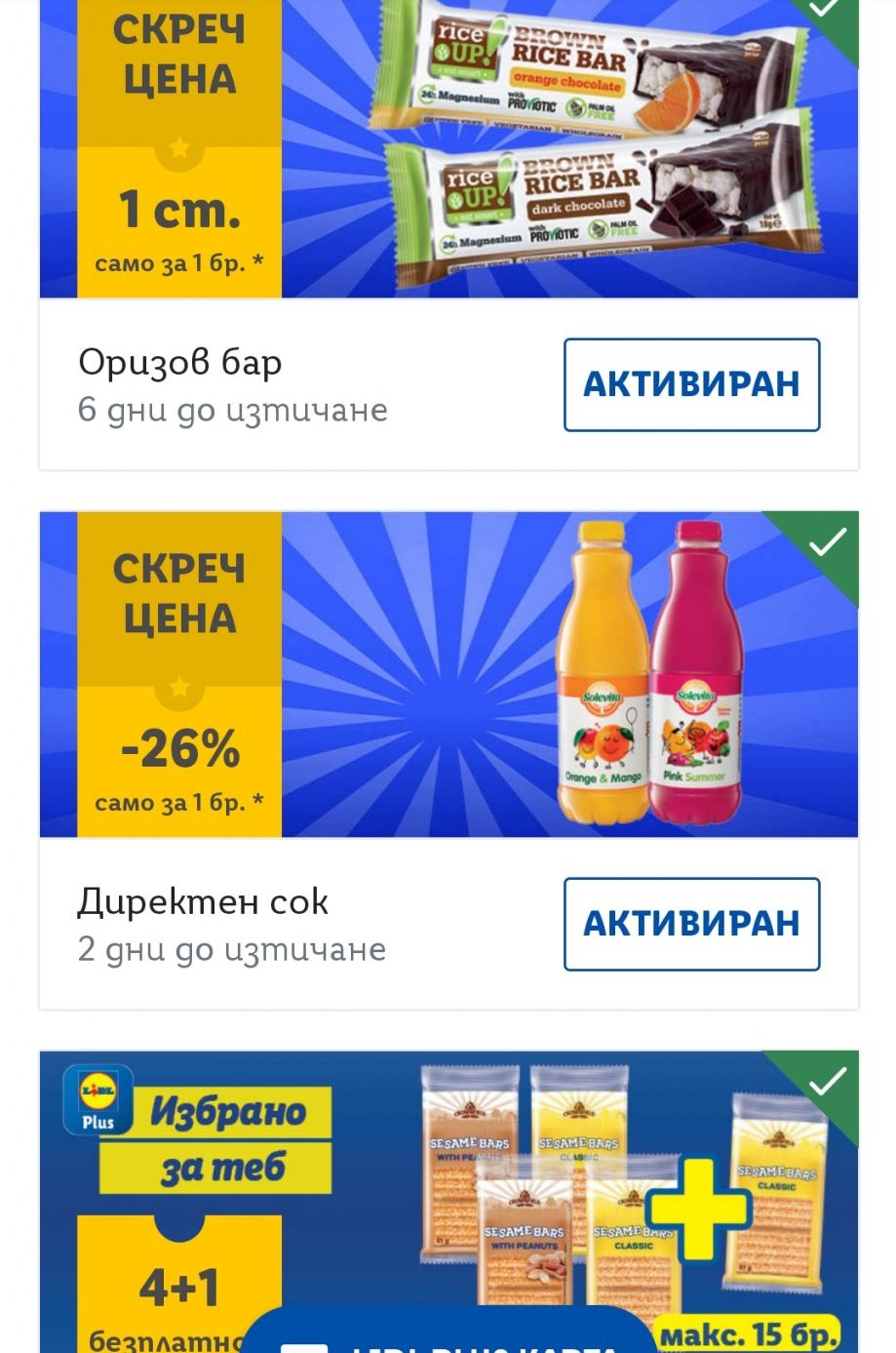Open the Sesame Bars 4+1 coupon

click(448, 1171)
